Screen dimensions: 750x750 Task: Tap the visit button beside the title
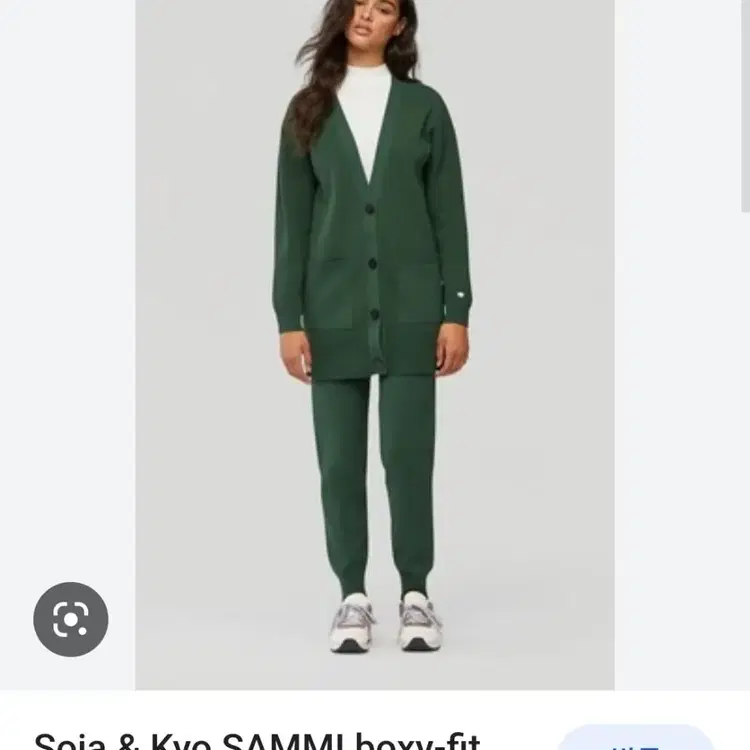tap(634, 740)
